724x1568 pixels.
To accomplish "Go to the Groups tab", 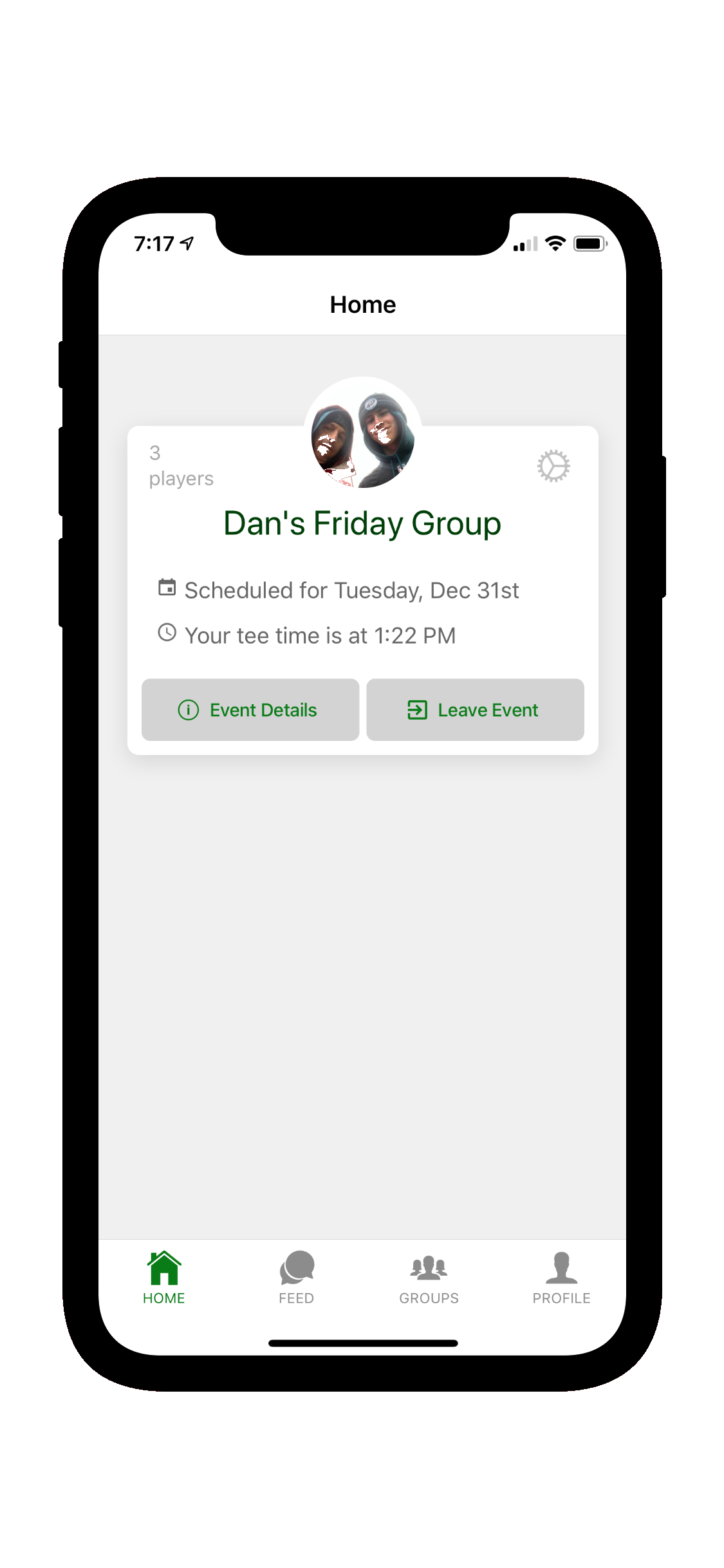I will coord(429,1277).
